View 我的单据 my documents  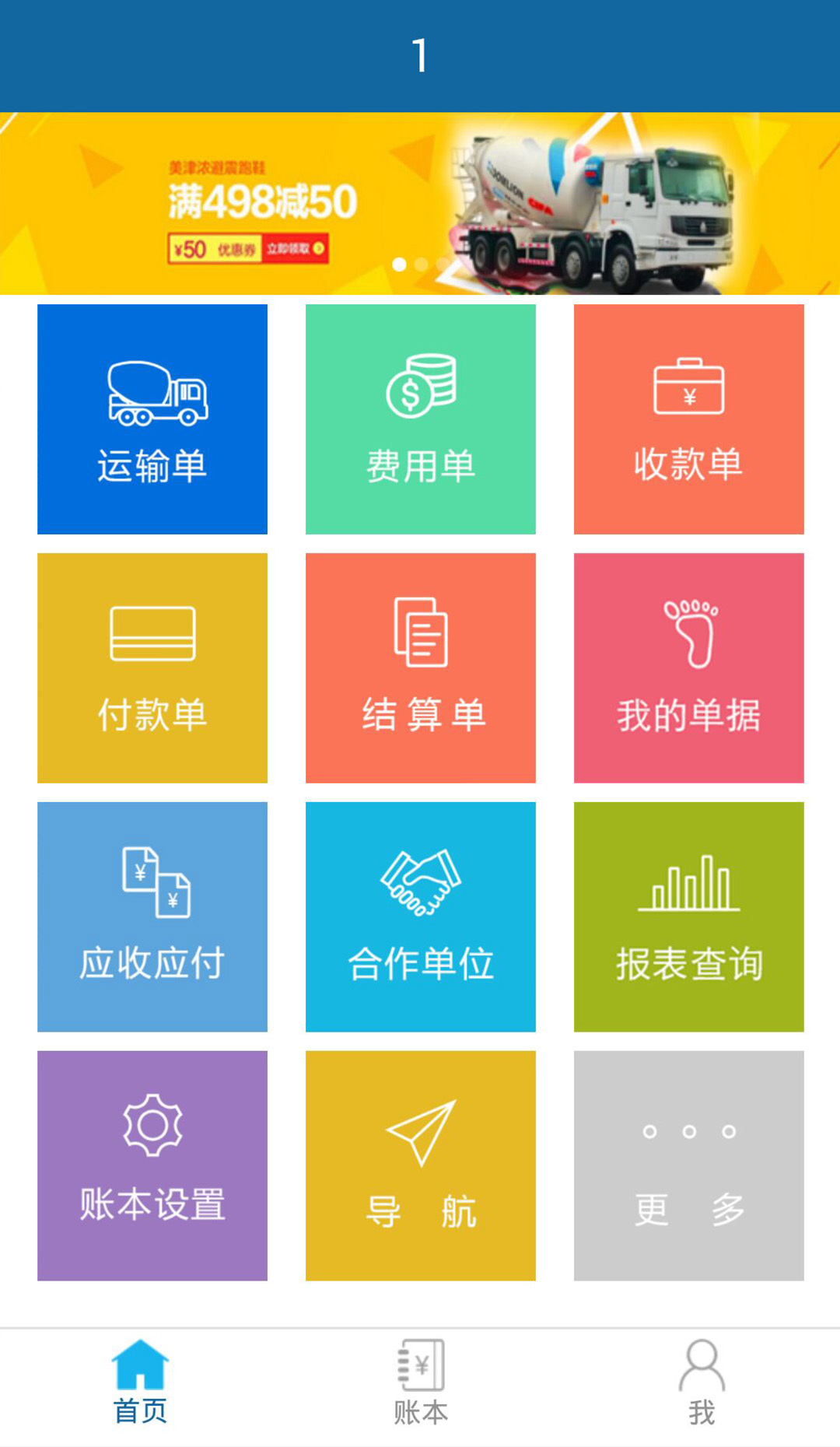688,668
